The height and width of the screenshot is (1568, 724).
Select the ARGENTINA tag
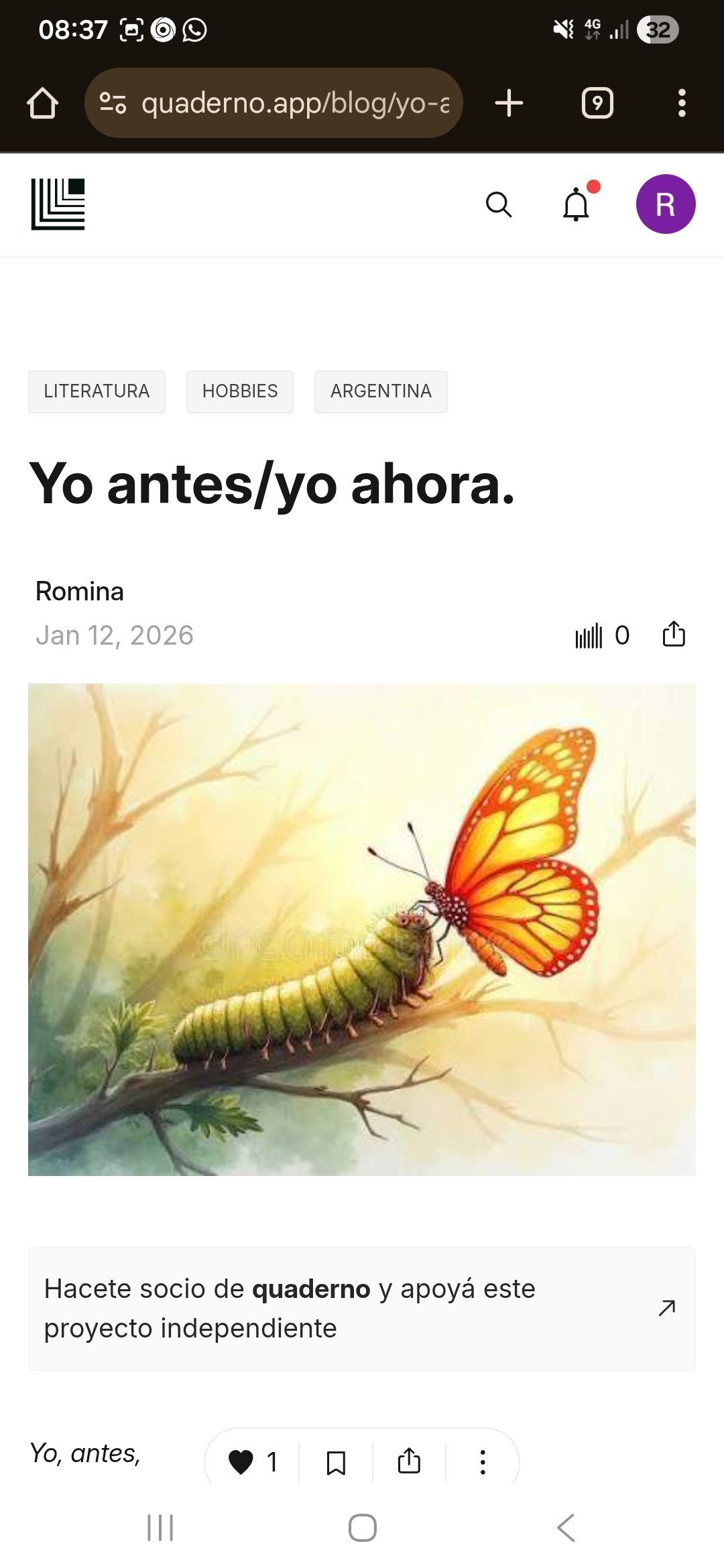click(381, 391)
